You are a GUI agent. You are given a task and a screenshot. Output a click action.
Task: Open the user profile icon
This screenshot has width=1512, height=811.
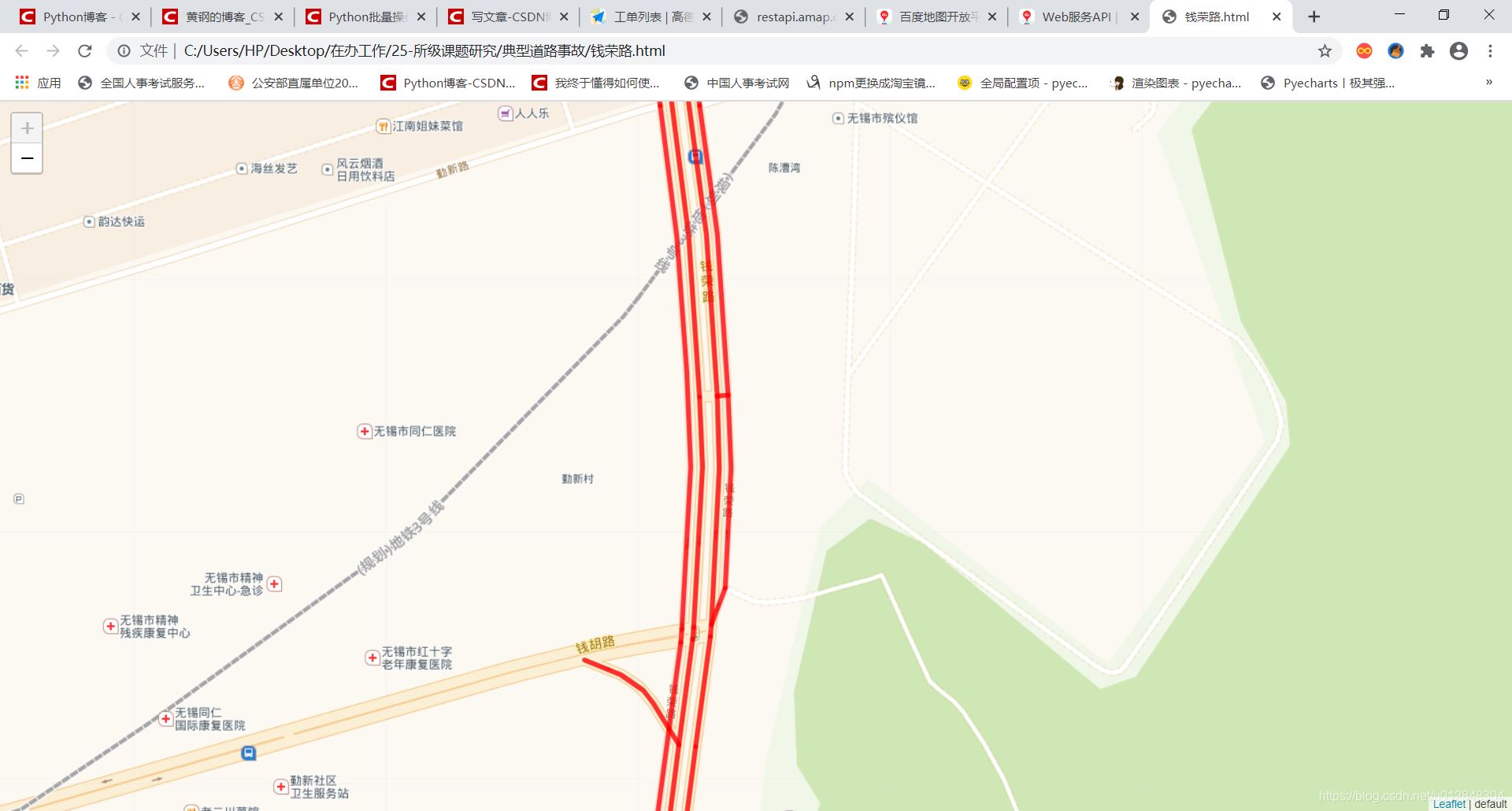(x=1458, y=51)
